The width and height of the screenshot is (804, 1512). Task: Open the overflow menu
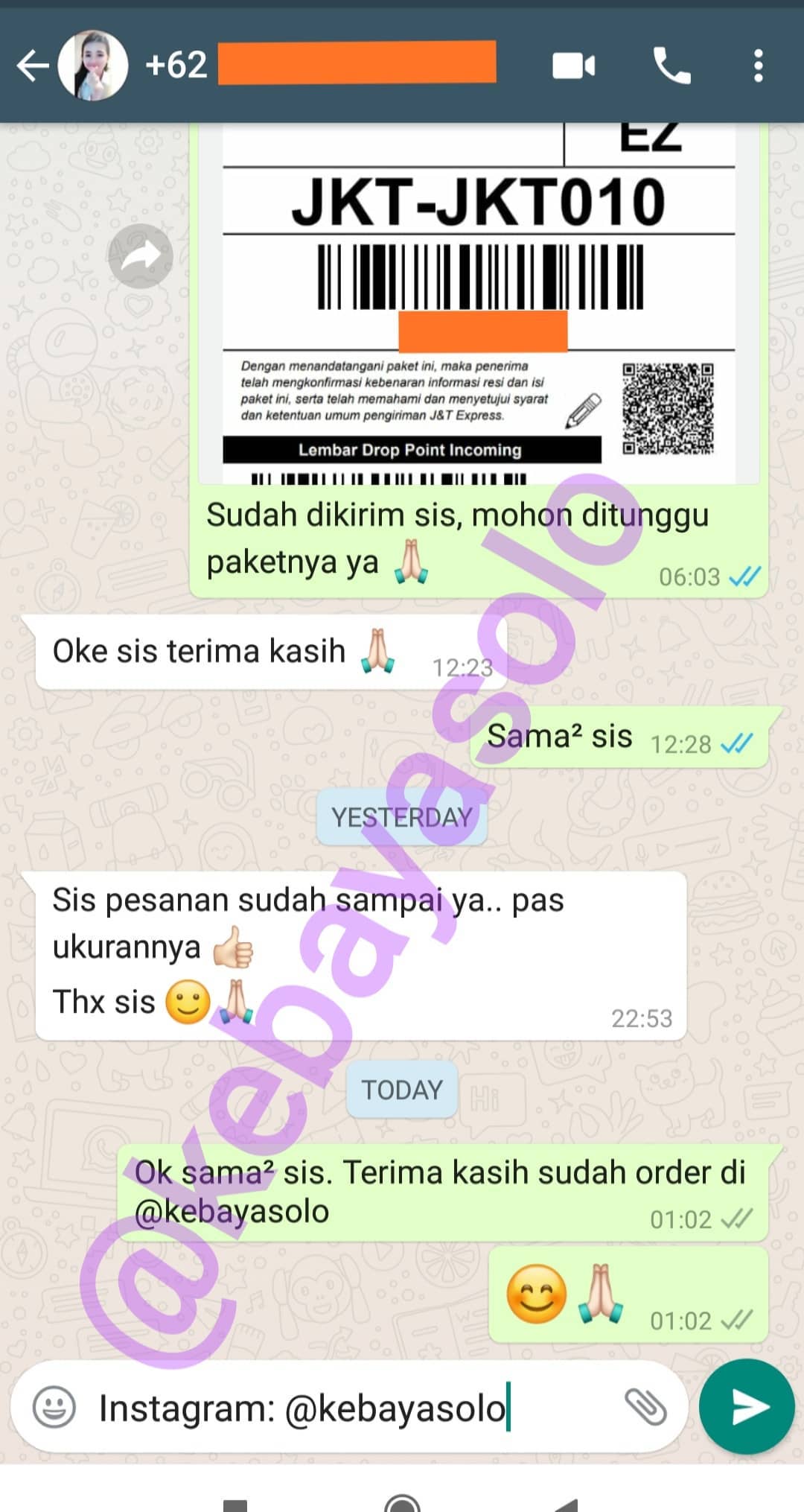point(758,66)
